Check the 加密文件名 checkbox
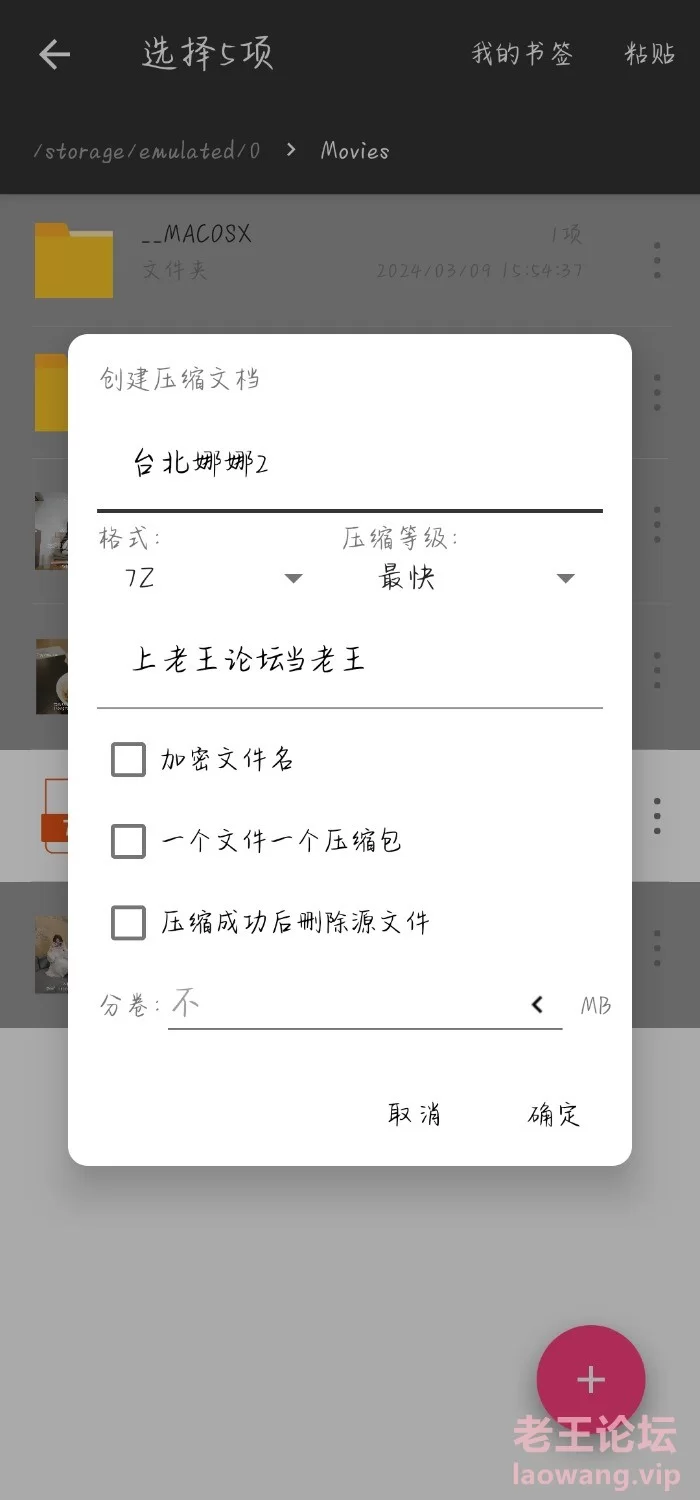This screenshot has height=1500, width=700. pyautogui.click(x=128, y=760)
